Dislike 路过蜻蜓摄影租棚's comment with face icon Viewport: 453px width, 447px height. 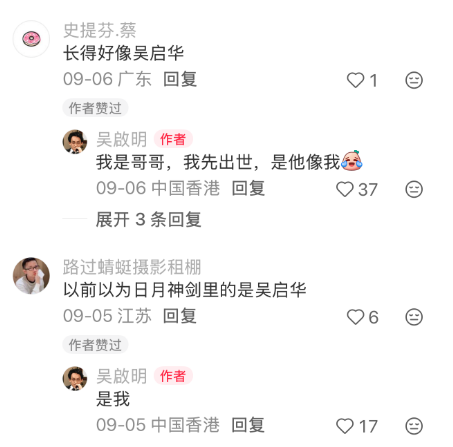coord(414,317)
